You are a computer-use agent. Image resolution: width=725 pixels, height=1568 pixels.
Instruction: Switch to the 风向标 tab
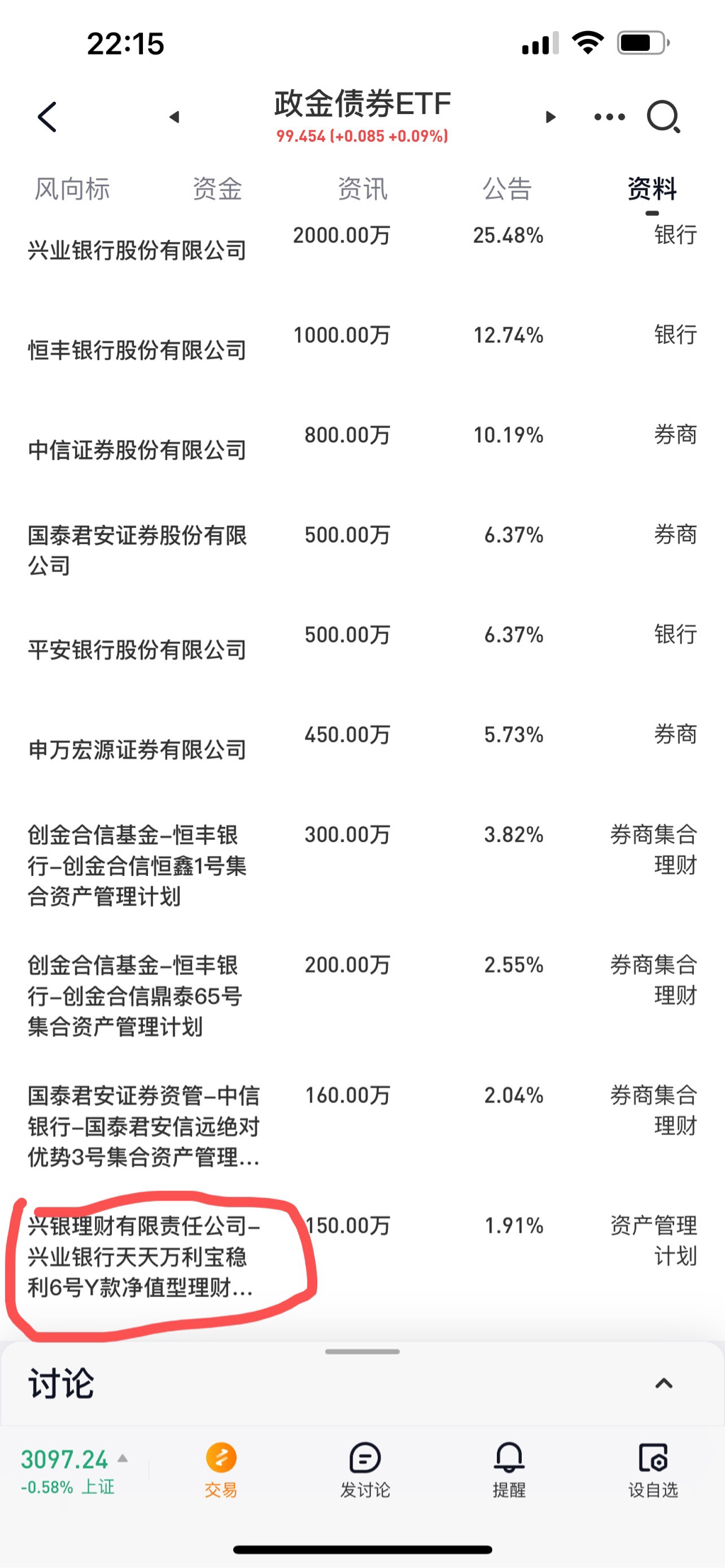click(72, 189)
